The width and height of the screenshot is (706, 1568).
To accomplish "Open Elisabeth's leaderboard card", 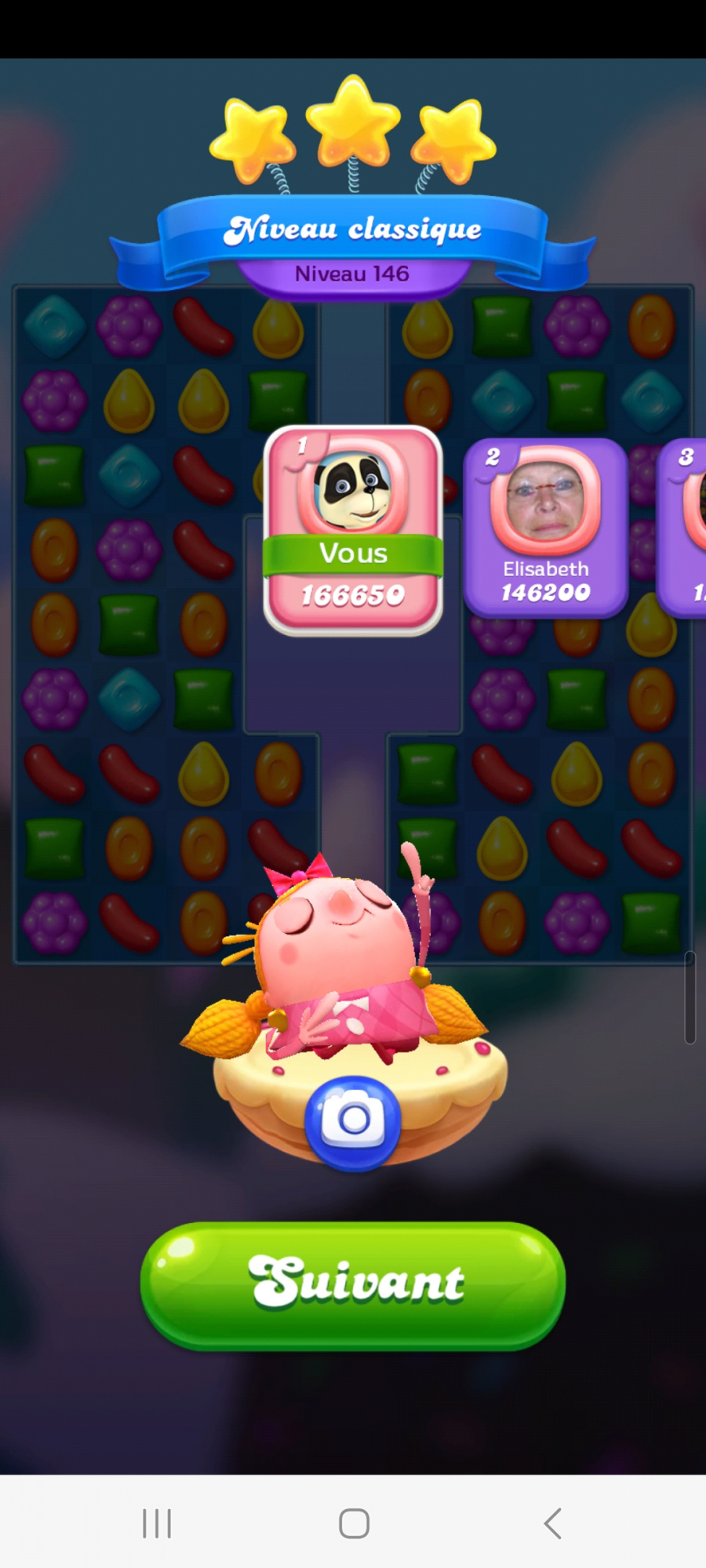I will 545,529.
